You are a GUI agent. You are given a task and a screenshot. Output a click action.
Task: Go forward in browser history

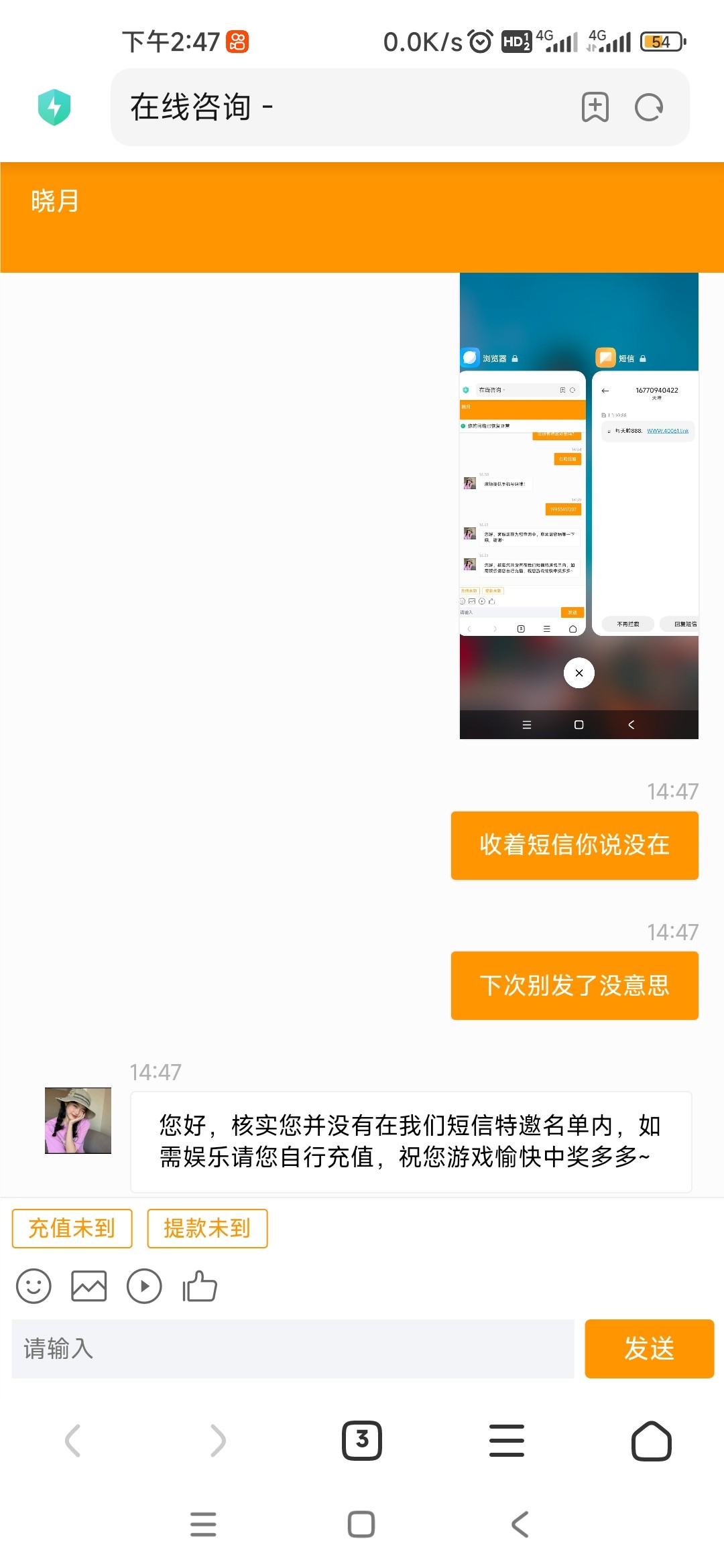coord(217,1441)
